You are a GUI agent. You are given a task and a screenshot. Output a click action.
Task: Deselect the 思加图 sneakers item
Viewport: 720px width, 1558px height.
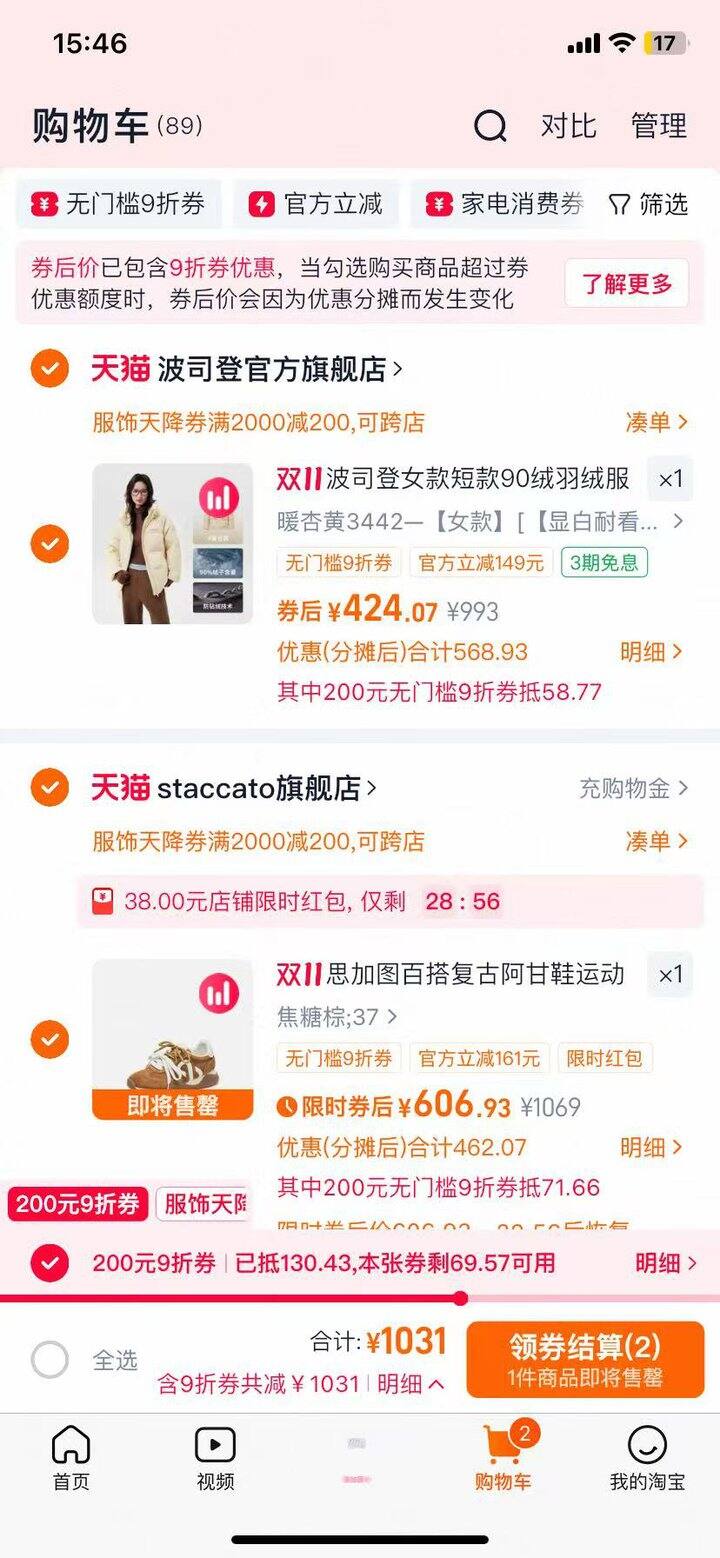(x=49, y=1040)
